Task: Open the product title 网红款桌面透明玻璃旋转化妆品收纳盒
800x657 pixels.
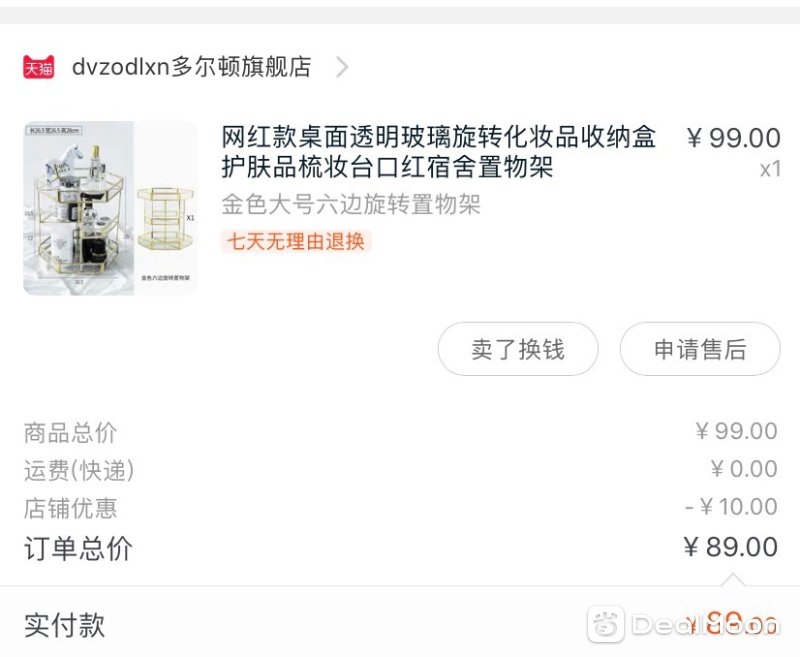Action: 438,151
